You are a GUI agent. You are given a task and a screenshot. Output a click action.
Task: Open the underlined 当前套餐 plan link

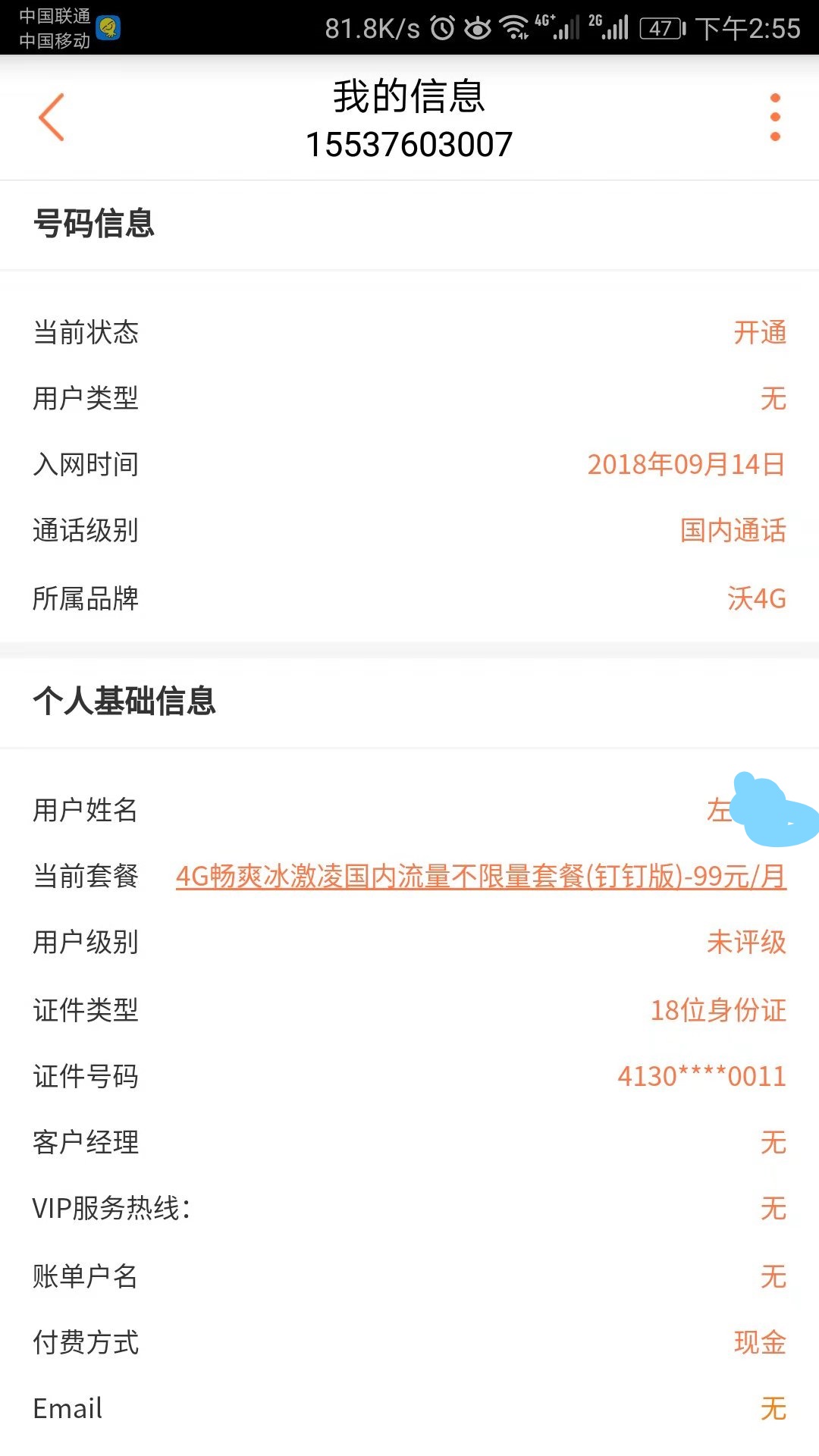click(481, 877)
